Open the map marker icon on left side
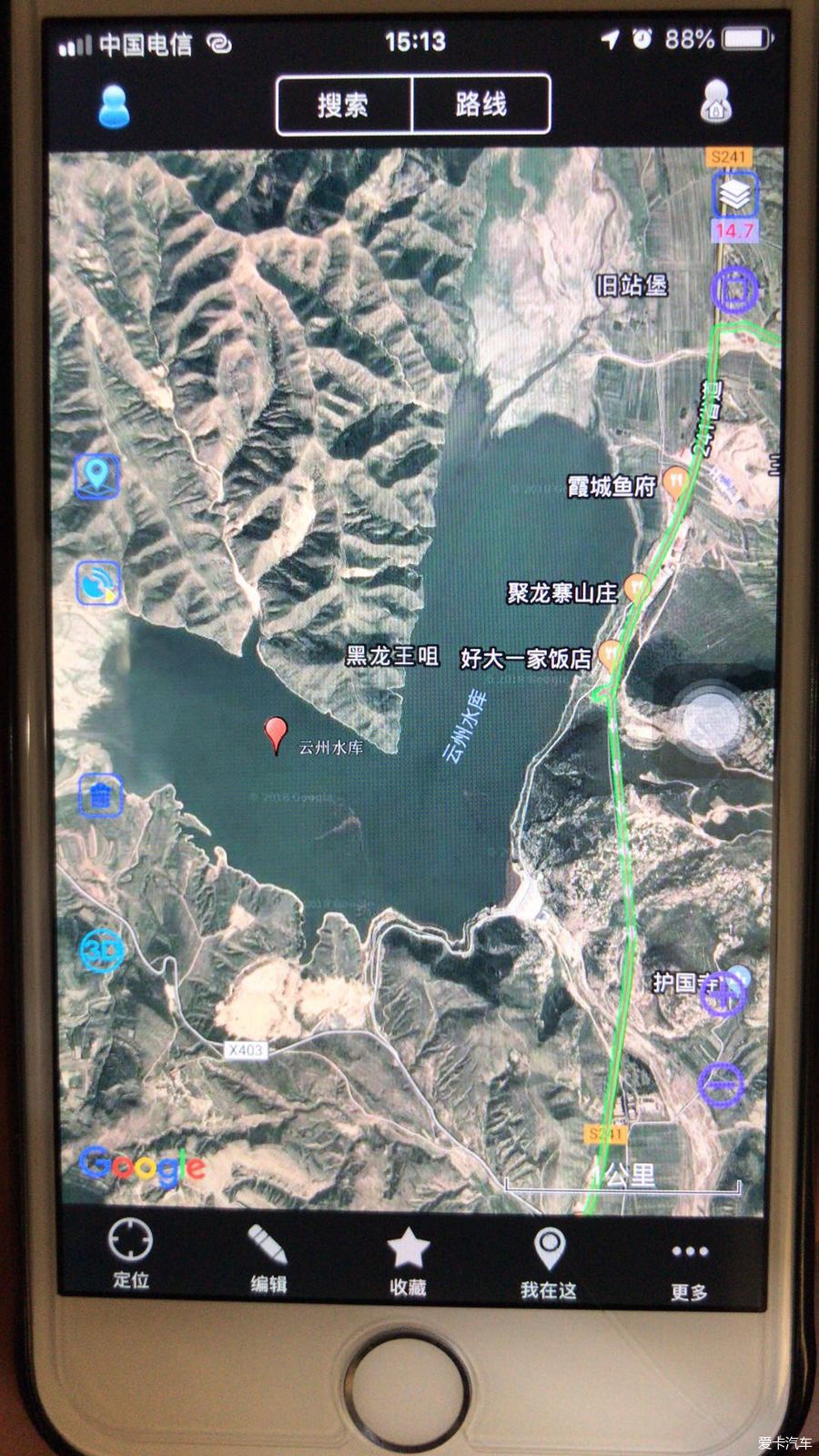The image size is (819, 1456). (x=97, y=475)
